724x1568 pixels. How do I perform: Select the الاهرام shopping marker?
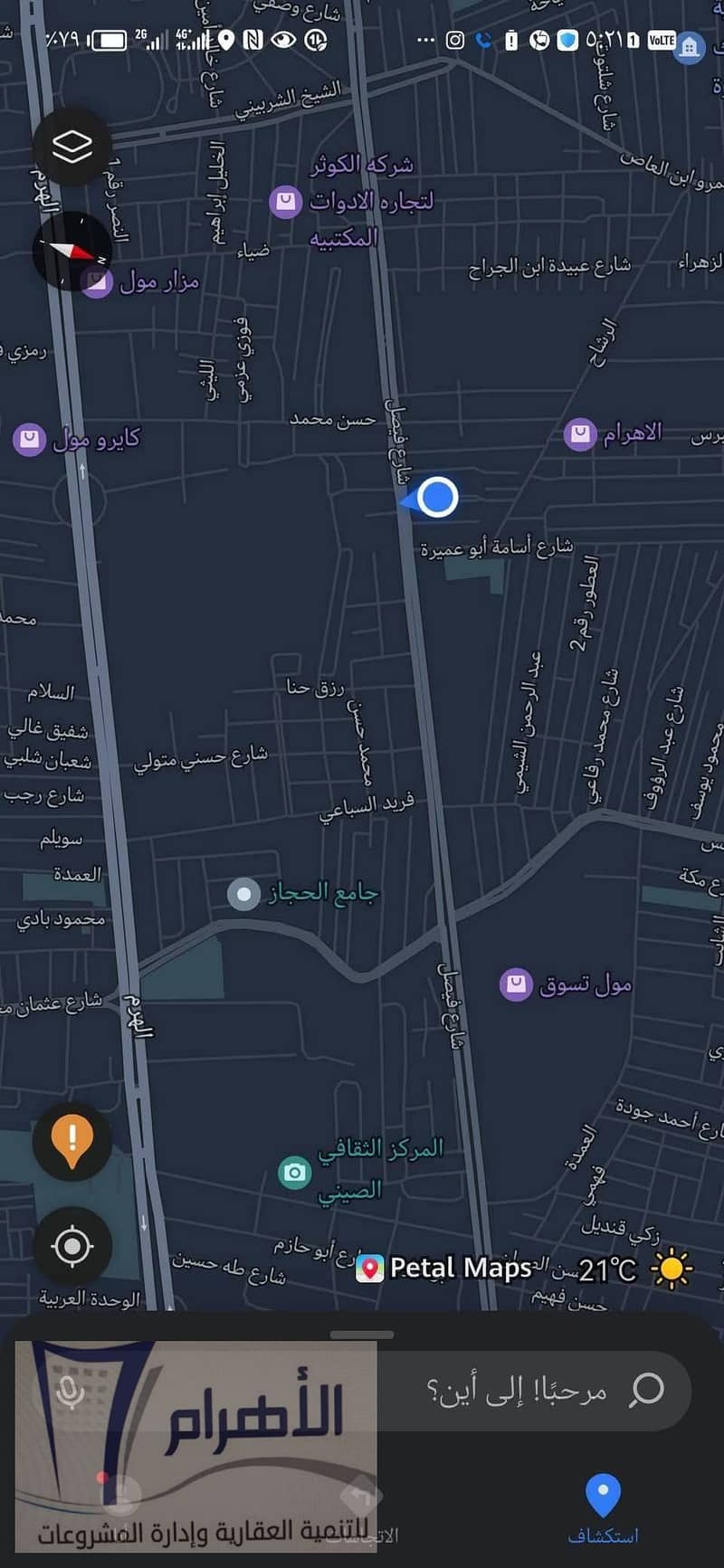click(580, 434)
